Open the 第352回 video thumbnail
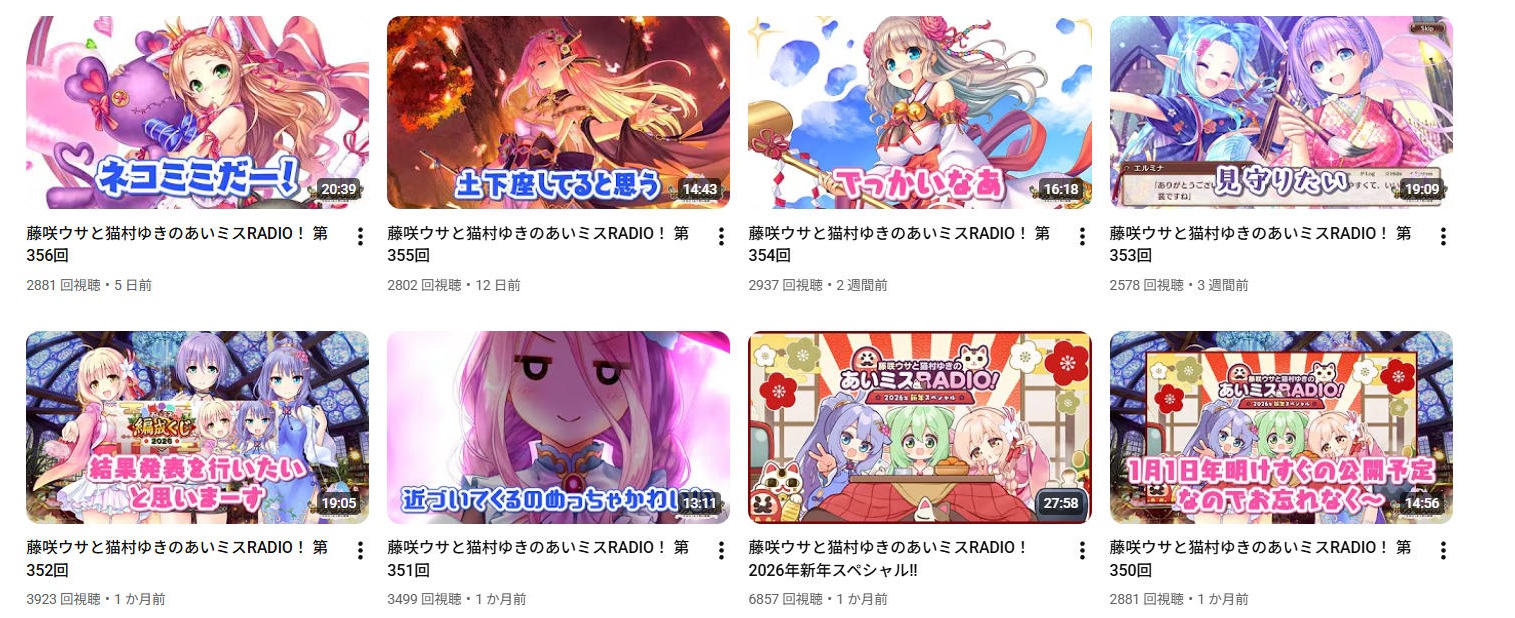The image size is (1515, 618). (x=197, y=427)
